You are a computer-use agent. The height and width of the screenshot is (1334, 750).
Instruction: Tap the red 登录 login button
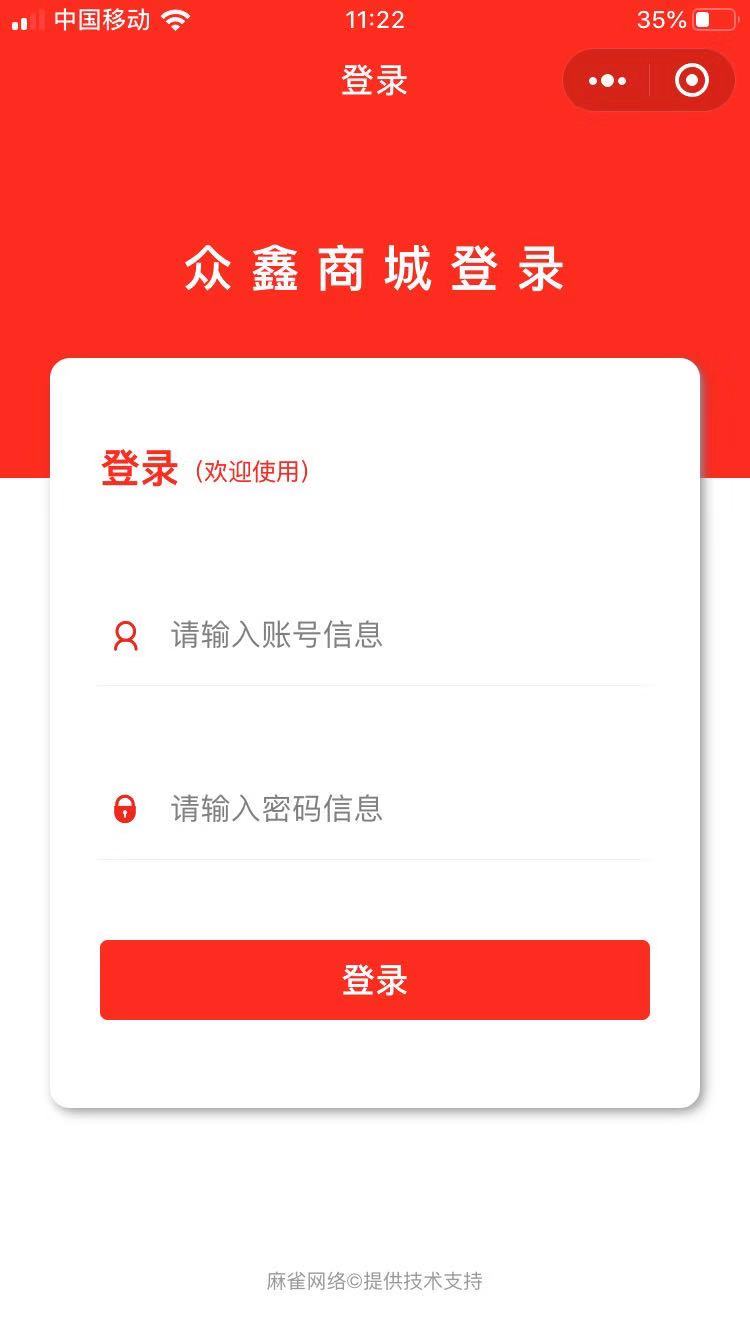click(375, 980)
